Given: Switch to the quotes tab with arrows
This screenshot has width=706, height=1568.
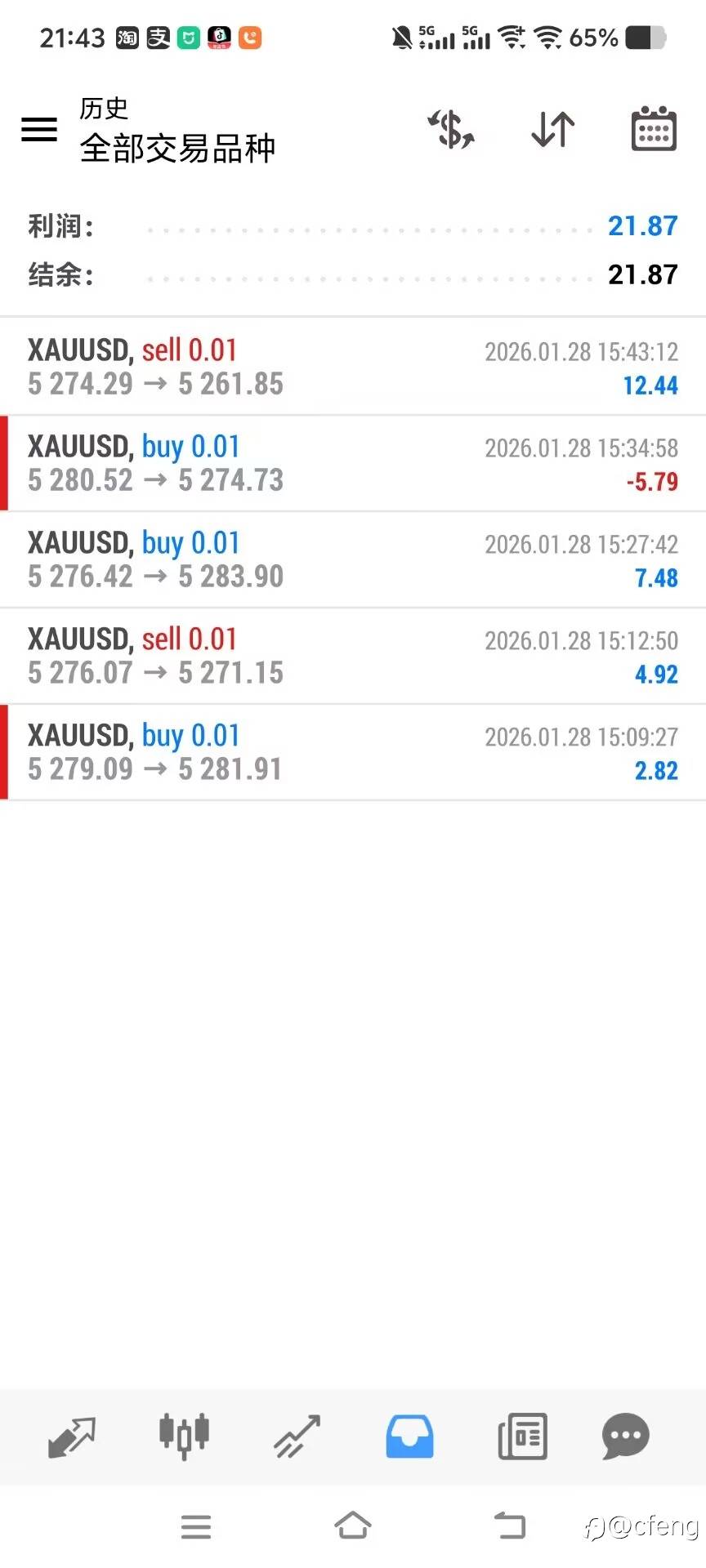Looking at the screenshot, I should 72,1437.
